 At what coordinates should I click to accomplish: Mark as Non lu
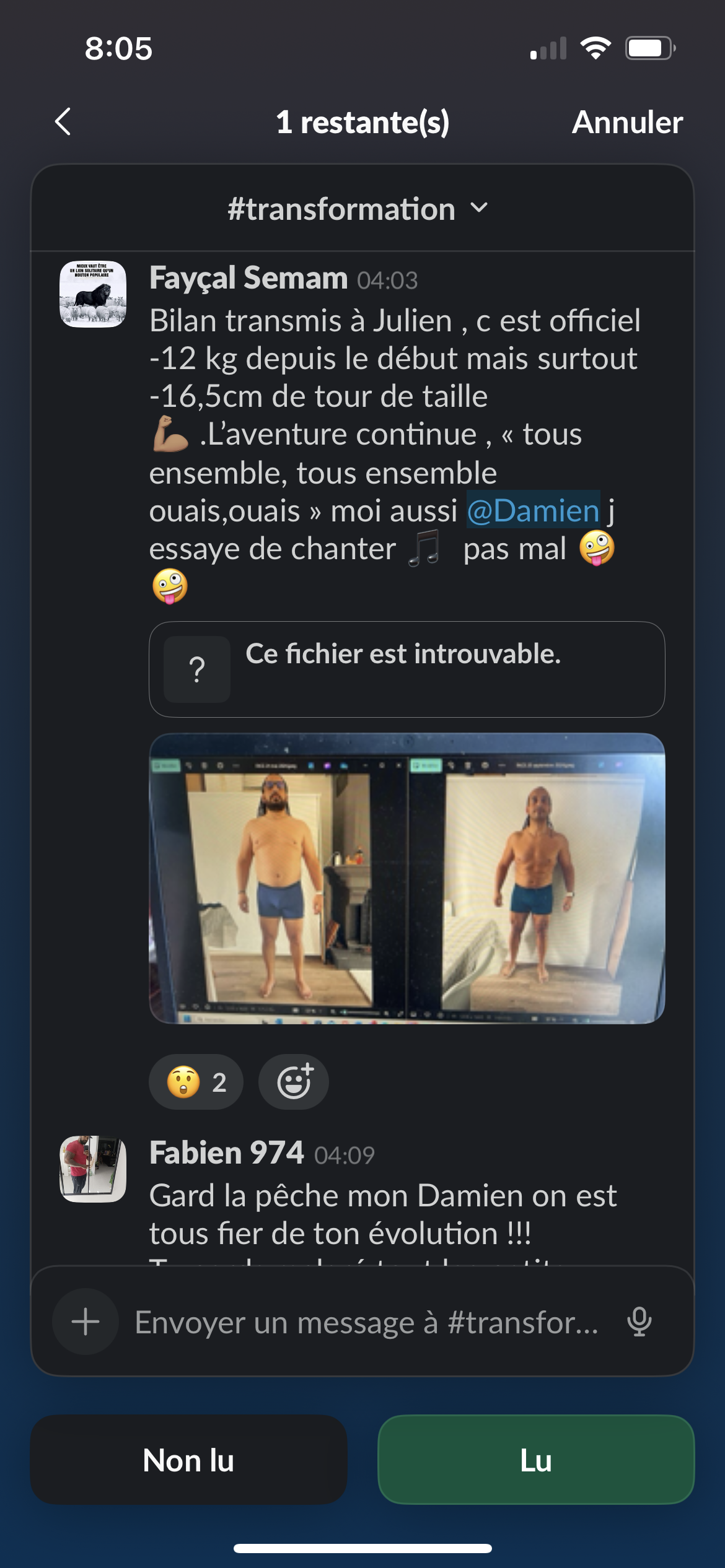point(188,1460)
